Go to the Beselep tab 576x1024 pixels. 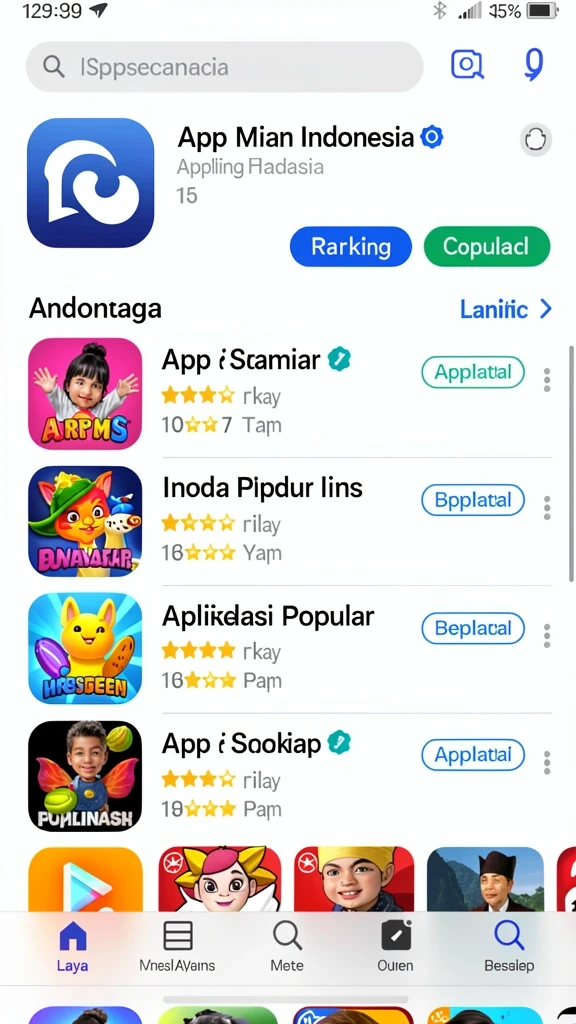tap(509, 946)
